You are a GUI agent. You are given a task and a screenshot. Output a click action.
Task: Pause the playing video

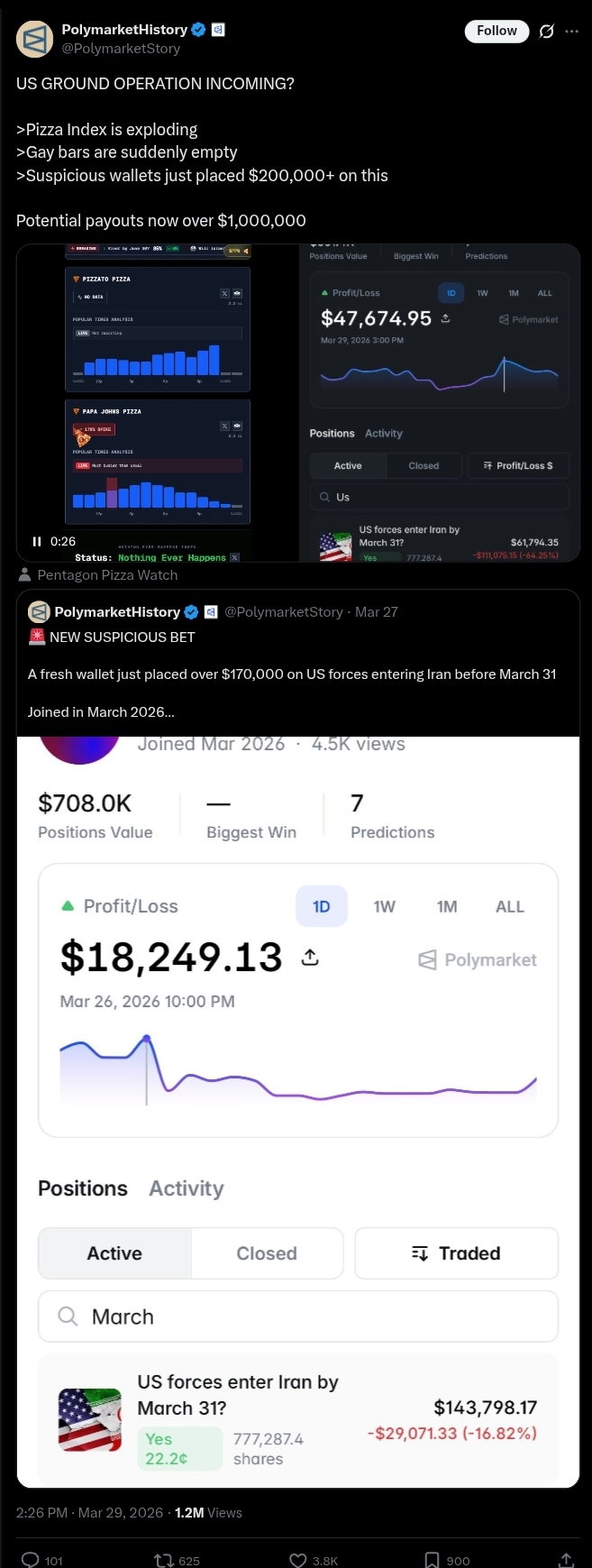[x=37, y=541]
